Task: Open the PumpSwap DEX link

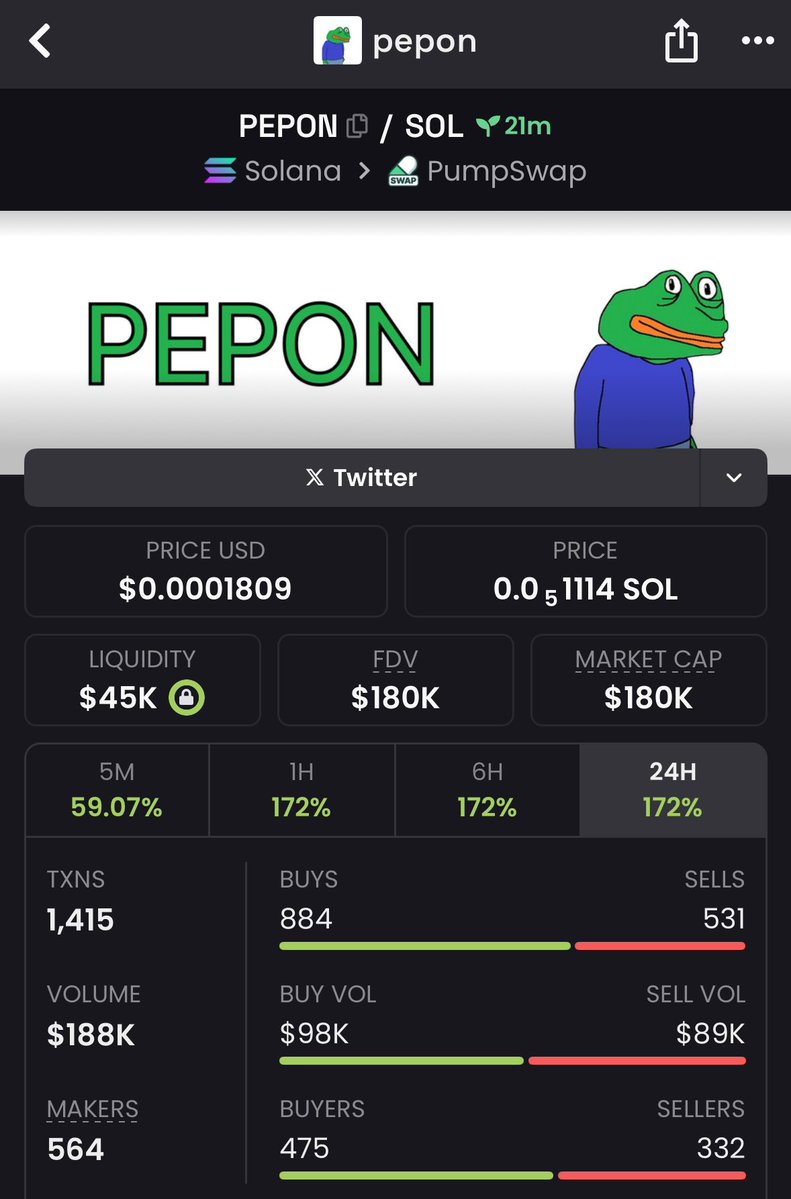Action: click(x=487, y=171)
